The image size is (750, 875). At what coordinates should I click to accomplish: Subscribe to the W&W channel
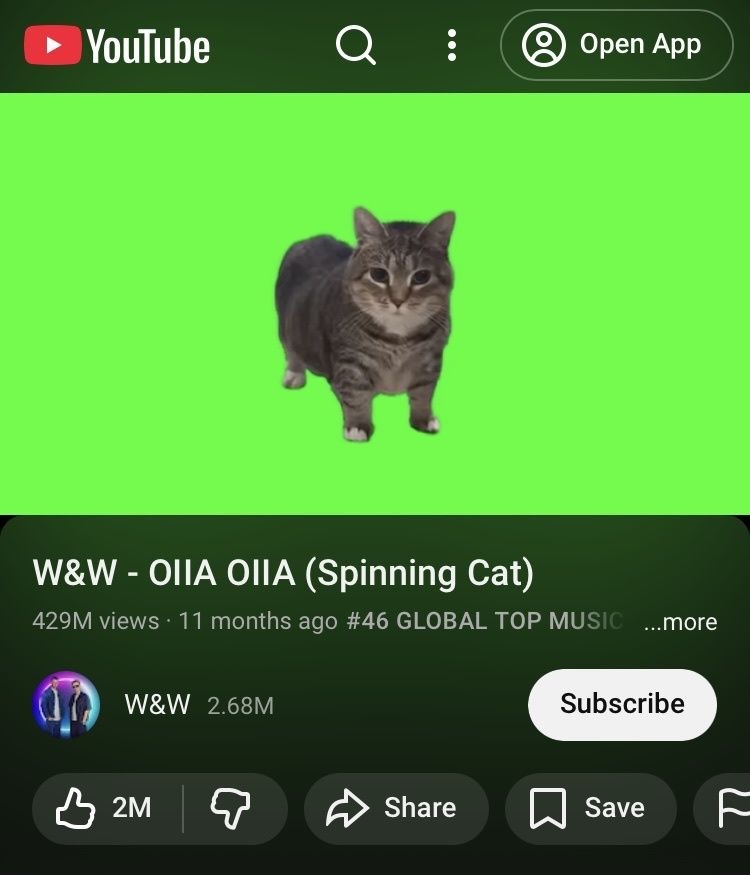(x=621, y=704)
